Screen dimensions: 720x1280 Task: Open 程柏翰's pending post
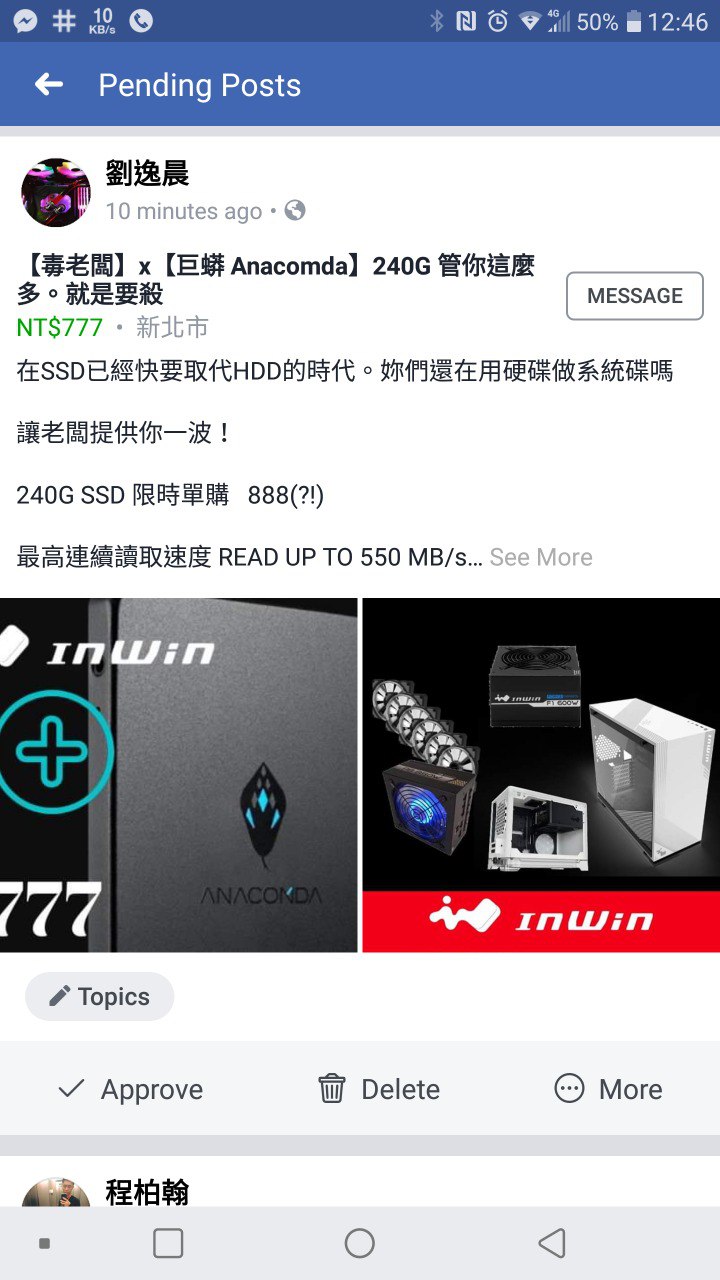tap(147, 1192)
